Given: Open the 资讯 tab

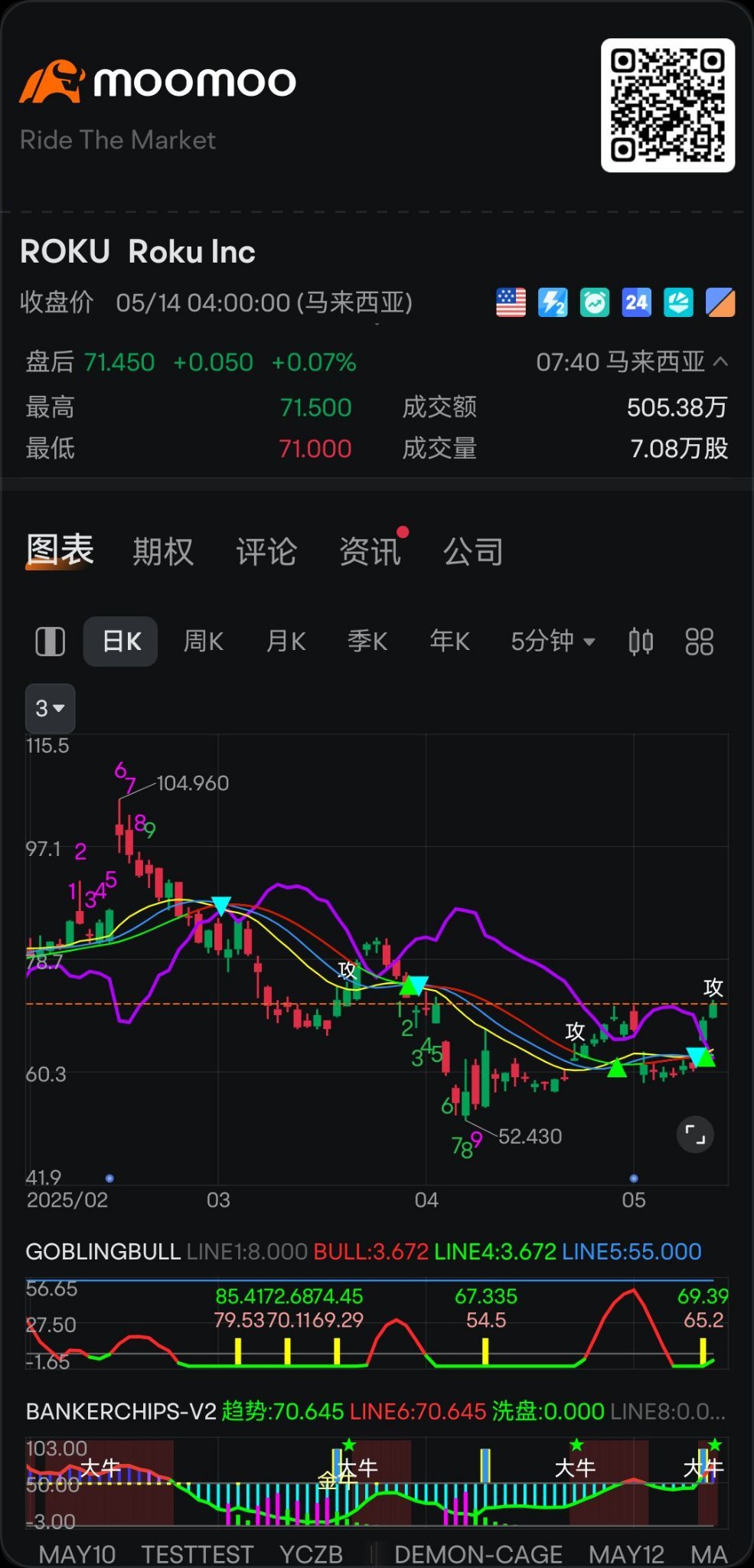Looking at the screenshot, I should [x=370, y=551].
